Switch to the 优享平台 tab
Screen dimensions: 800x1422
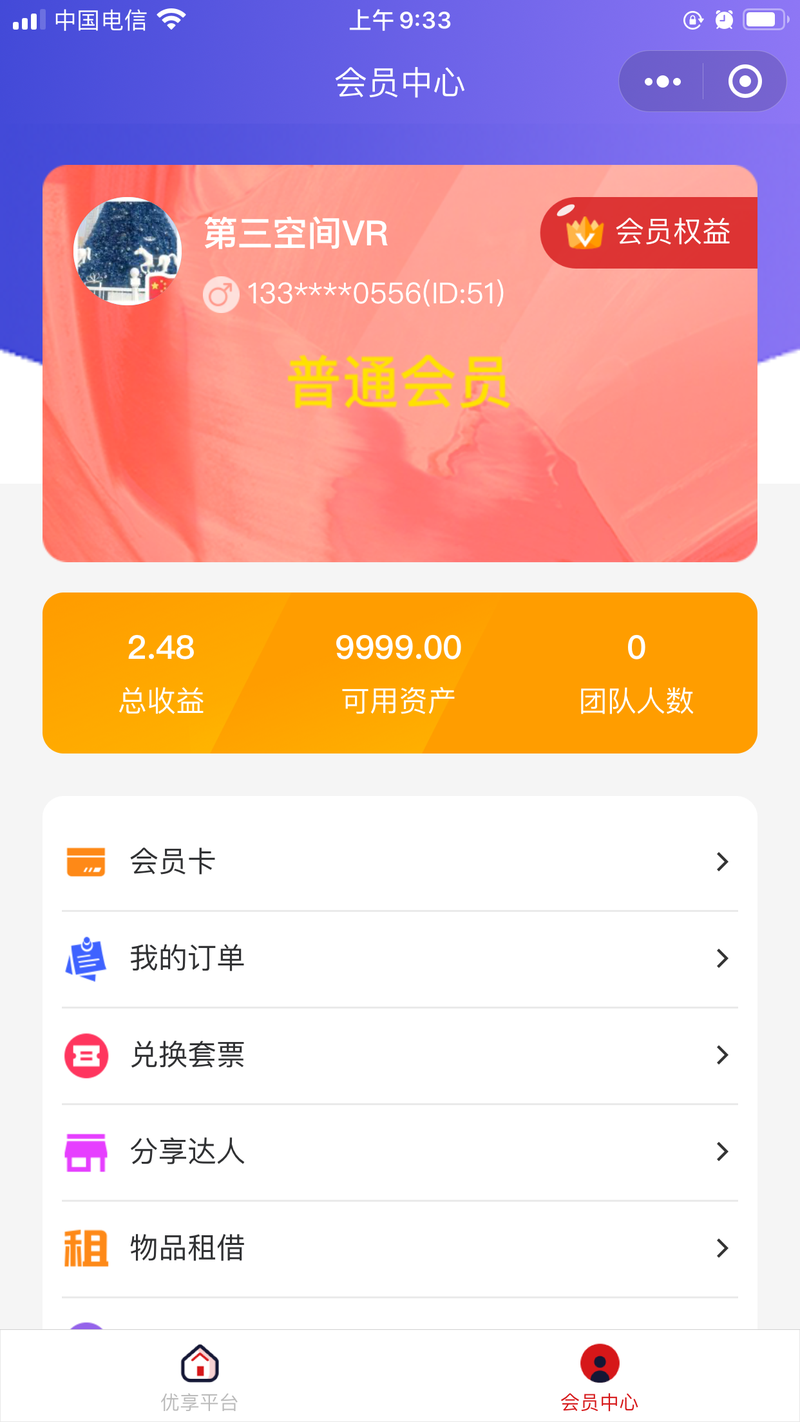pyautogui.click(x=200, y=1377)
